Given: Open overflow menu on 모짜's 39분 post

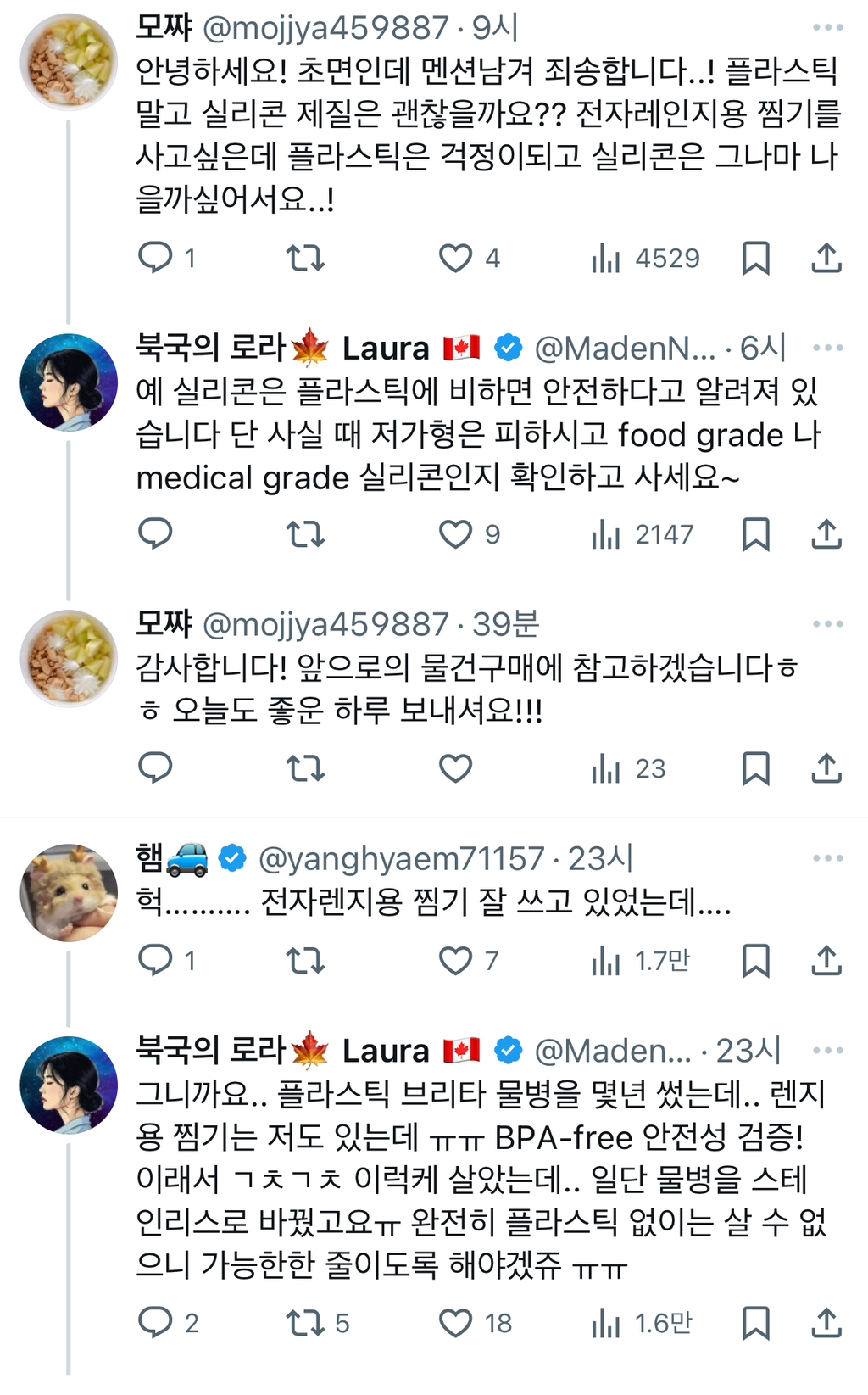Looking at the screenshot, I should (827, 624).
